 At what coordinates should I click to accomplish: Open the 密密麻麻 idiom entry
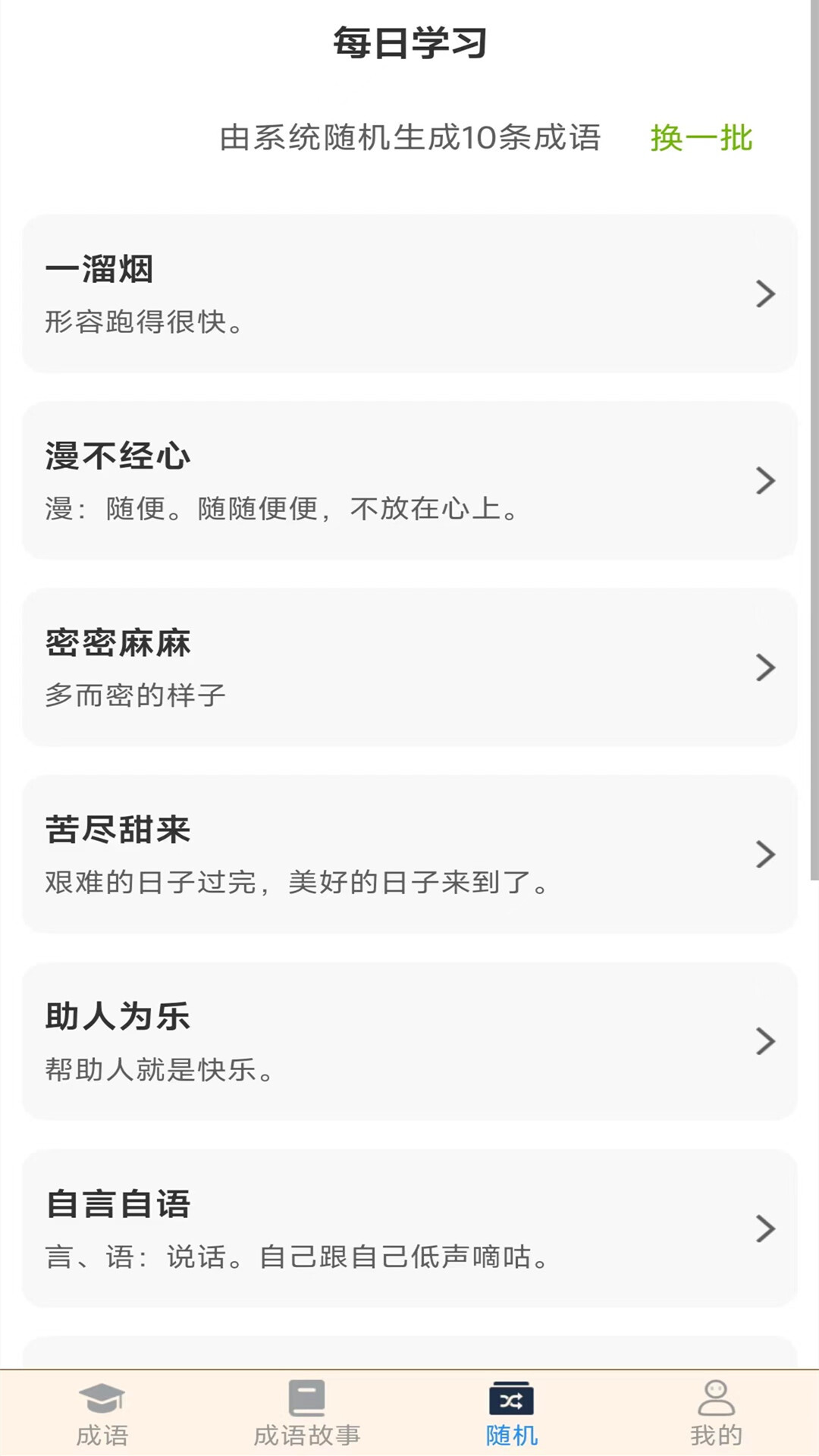409,668
